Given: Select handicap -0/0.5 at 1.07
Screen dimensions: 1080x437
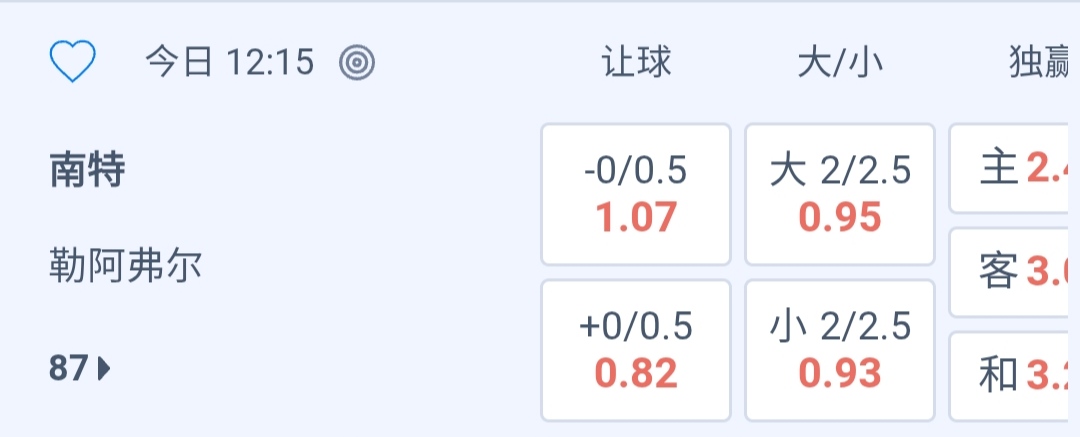Looking at the screenshot, I should (636, 194).
